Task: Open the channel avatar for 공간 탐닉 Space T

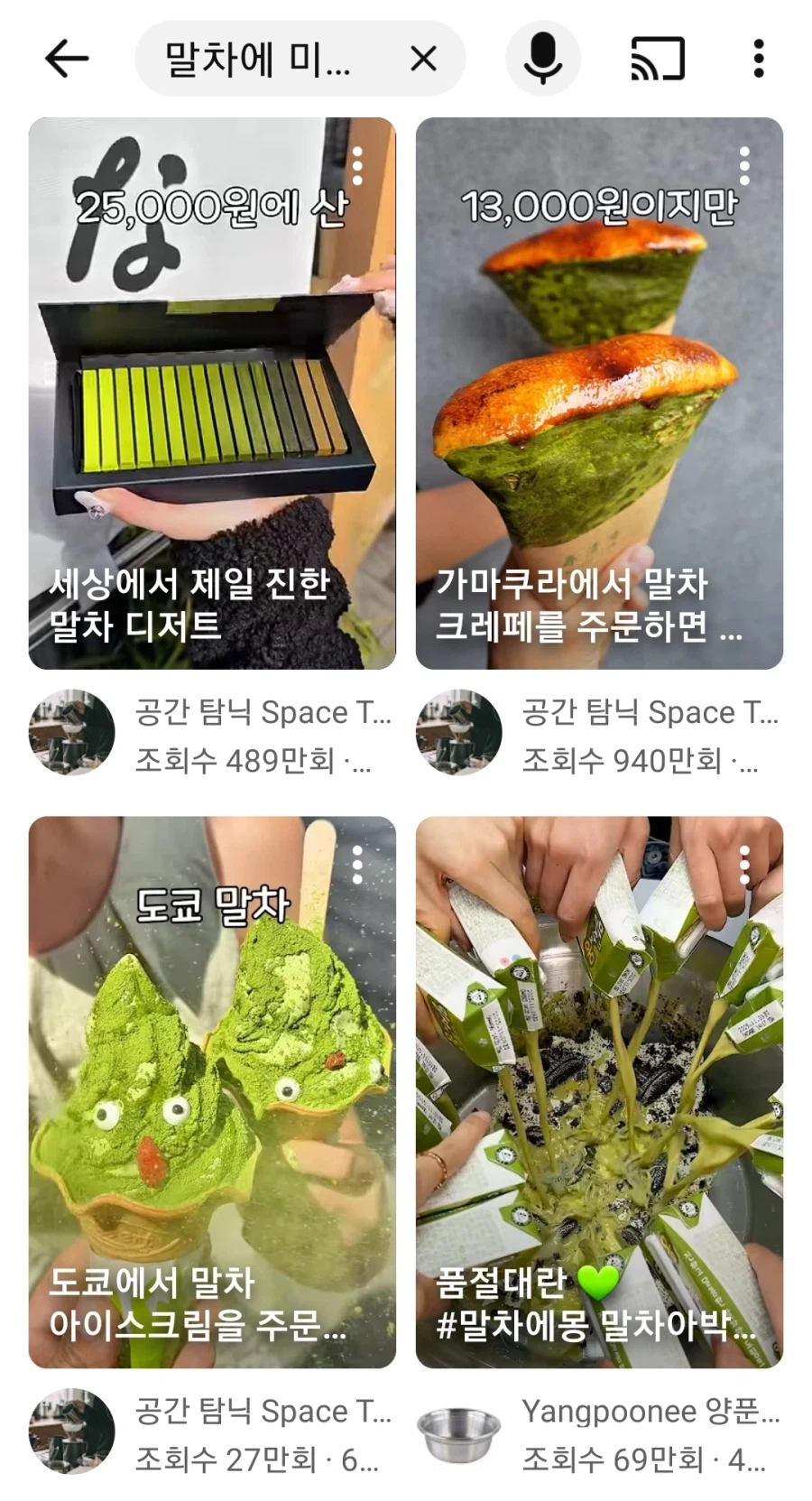Action: 70,733
